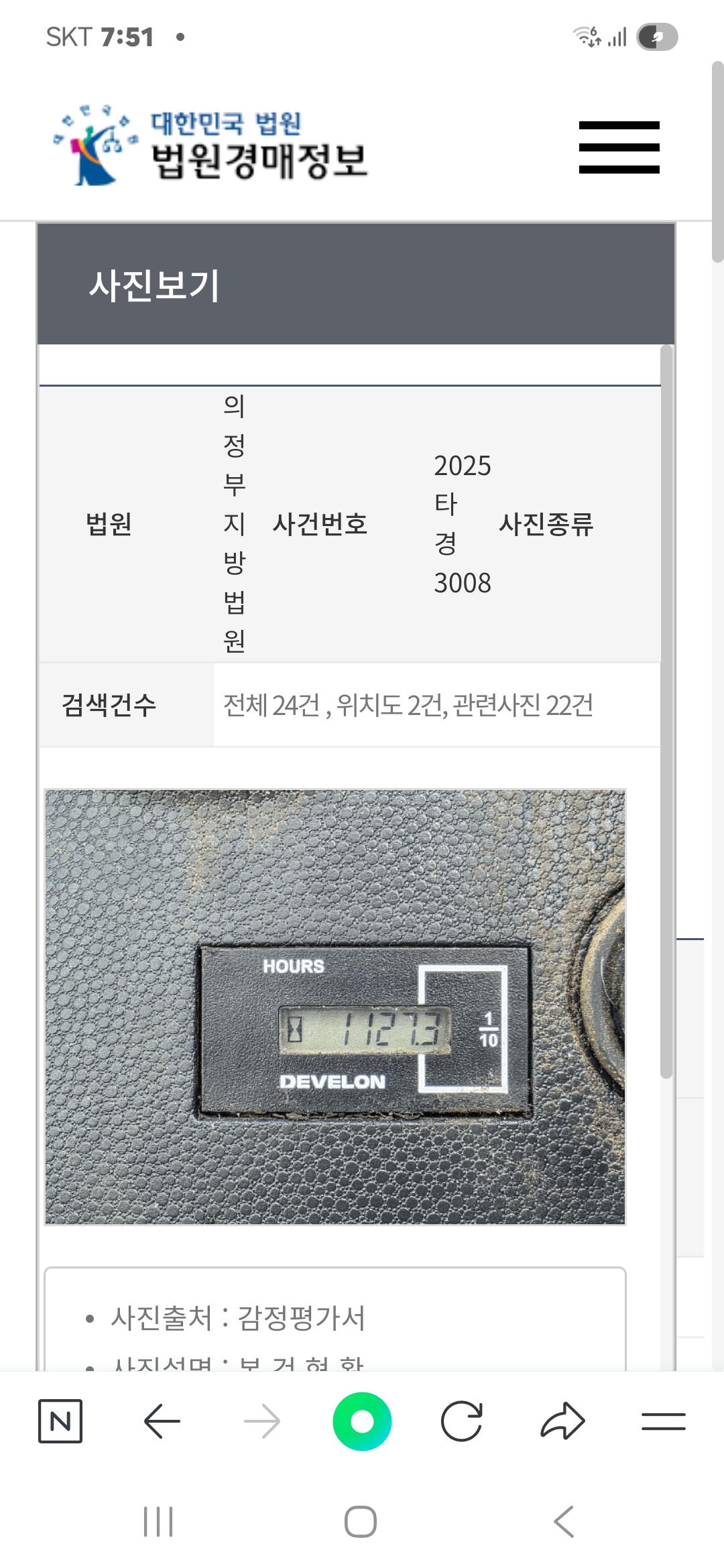The height and width of the screenshot is (1568, 724).
Task: Open recent apps view
Action: pos(158,1521)
